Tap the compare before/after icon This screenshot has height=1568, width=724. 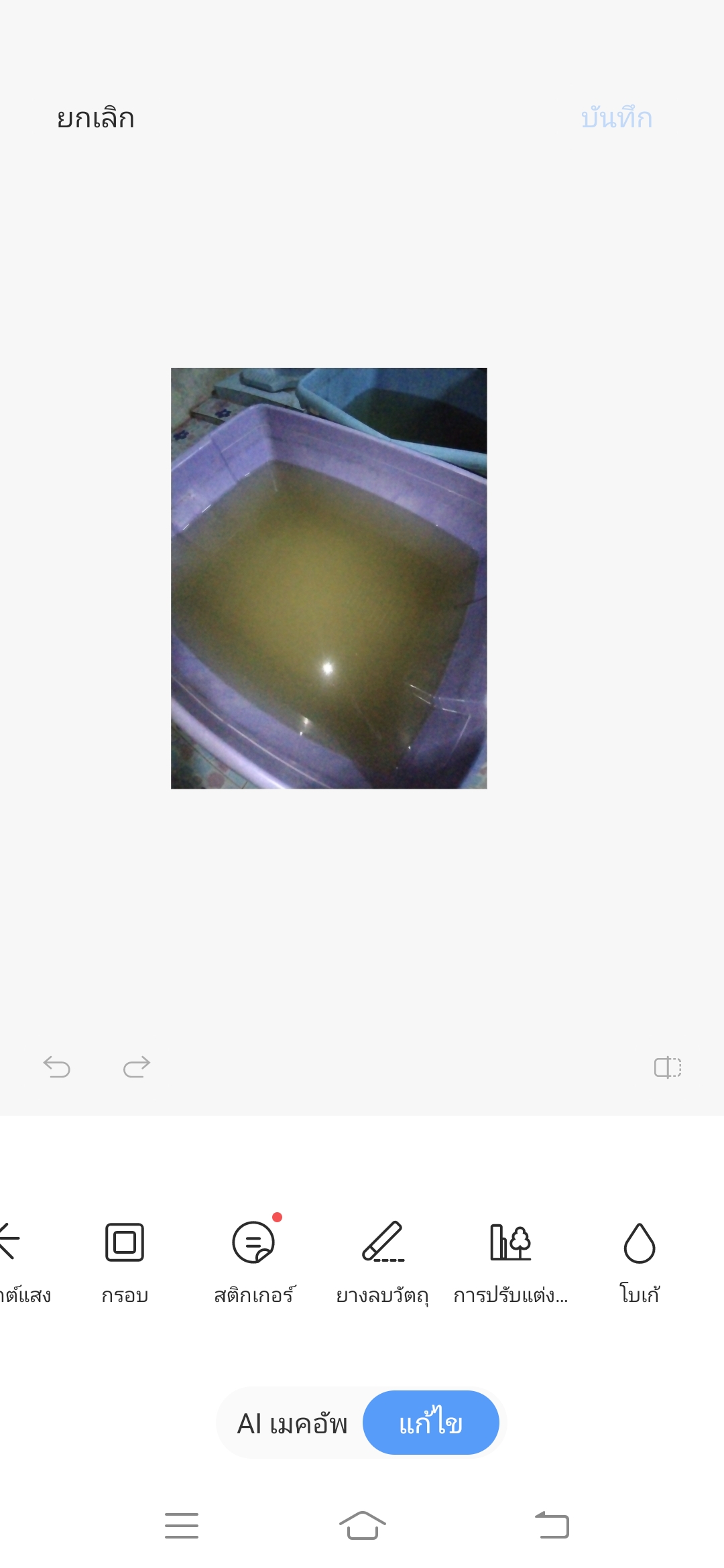point(668,1067)
